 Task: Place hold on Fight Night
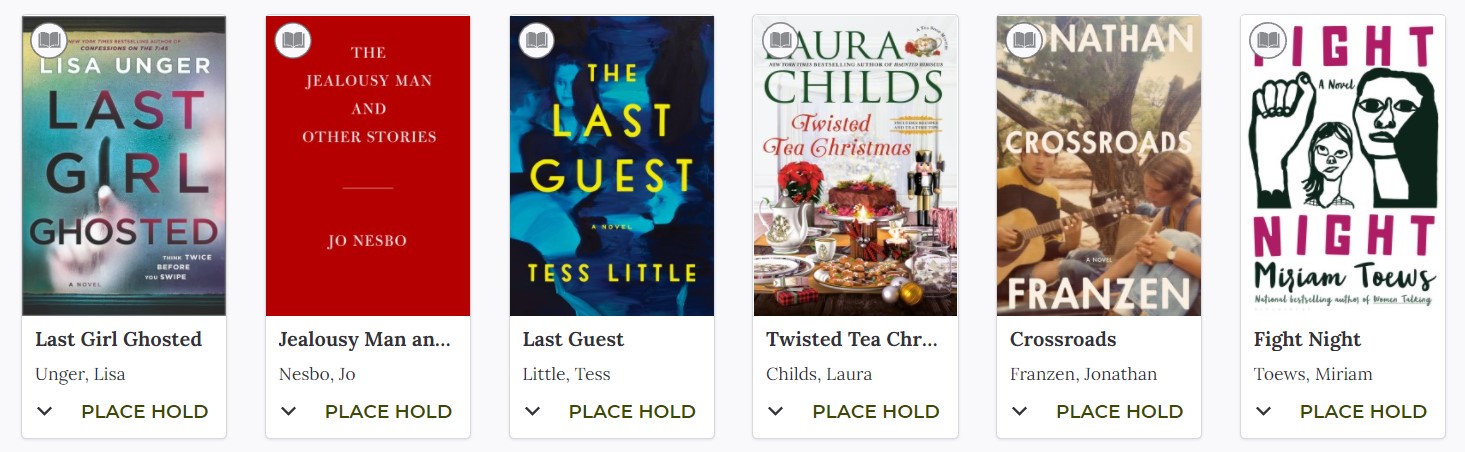(x=1363, y=412)
